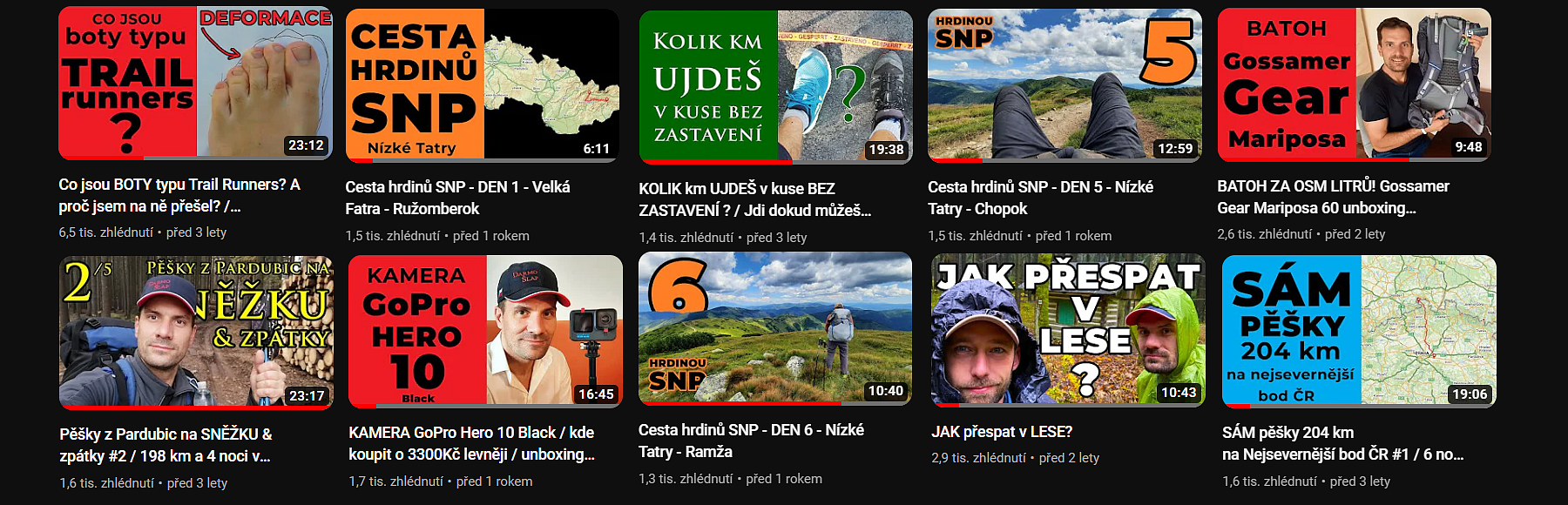Open the Trail Runners boty video
This screenshot has height=505, width=1568.
pos(195,84)
